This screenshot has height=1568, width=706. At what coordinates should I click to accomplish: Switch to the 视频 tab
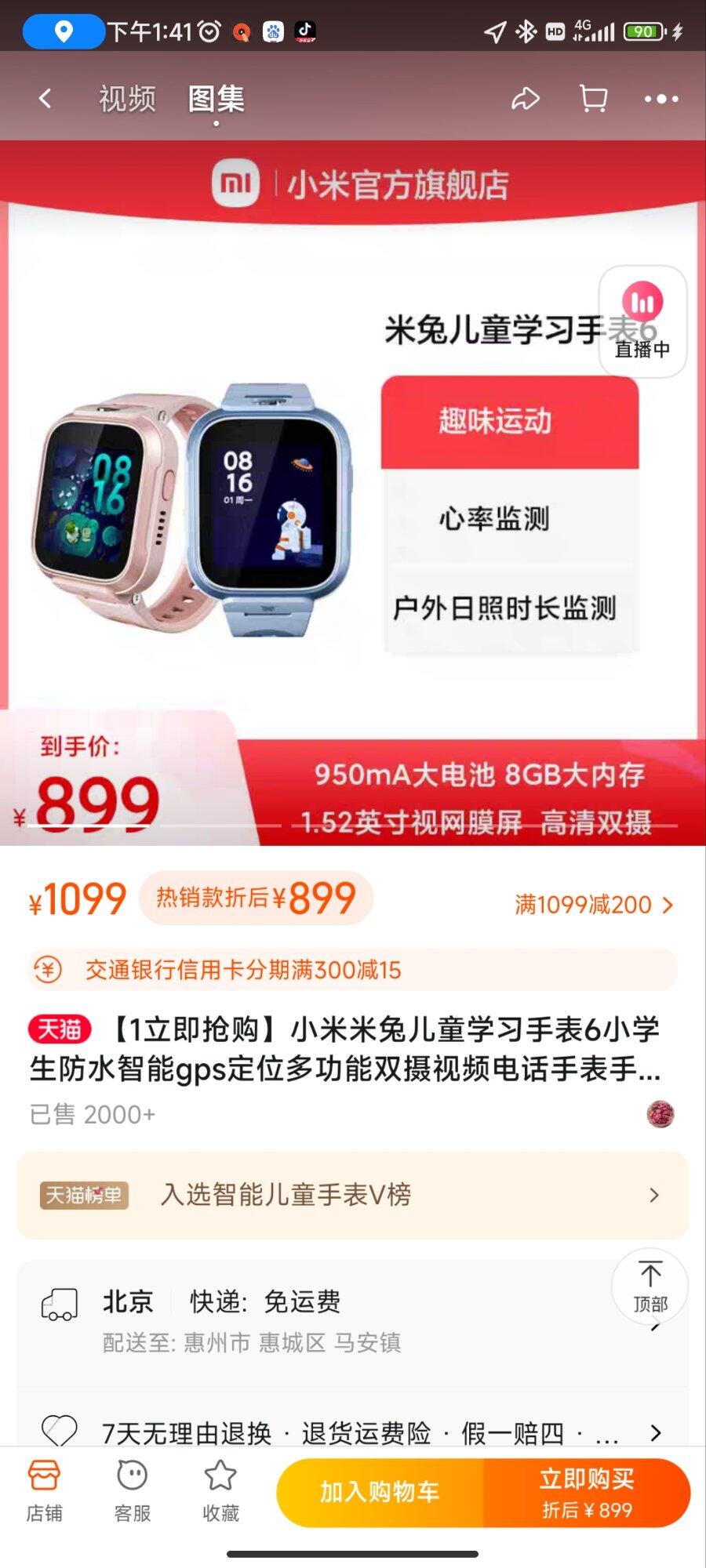[x=127, y=99]
